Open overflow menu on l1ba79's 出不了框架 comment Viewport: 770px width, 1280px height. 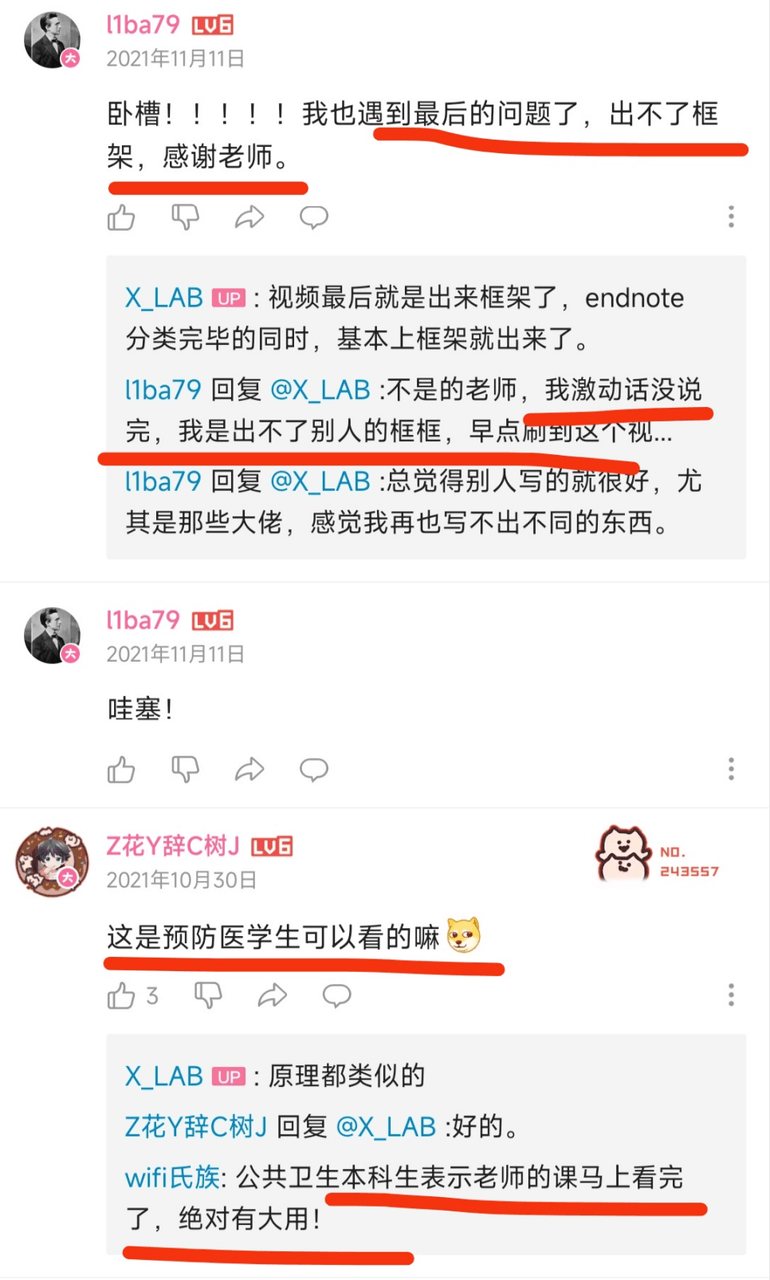click(732, 216)
